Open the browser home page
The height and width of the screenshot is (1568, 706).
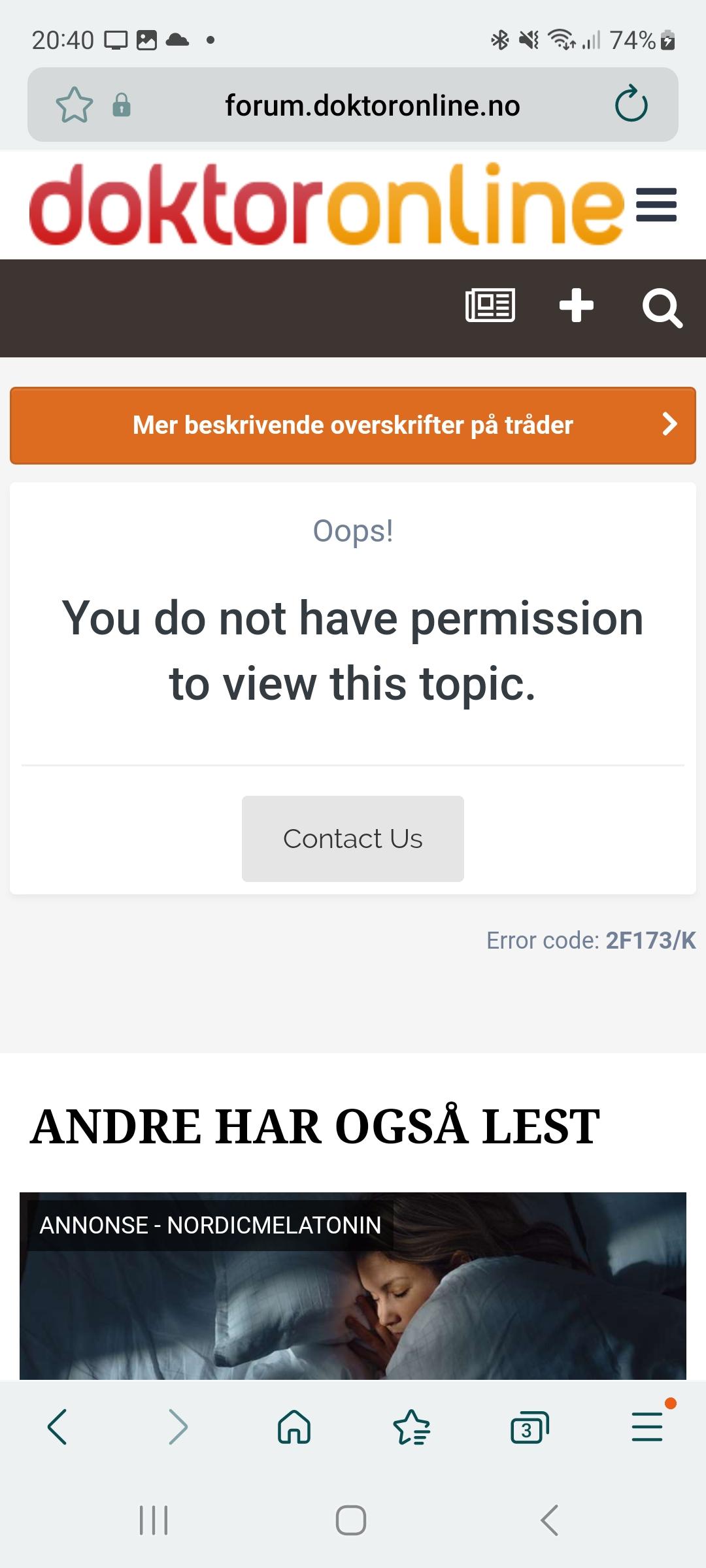coord(294,1427)
